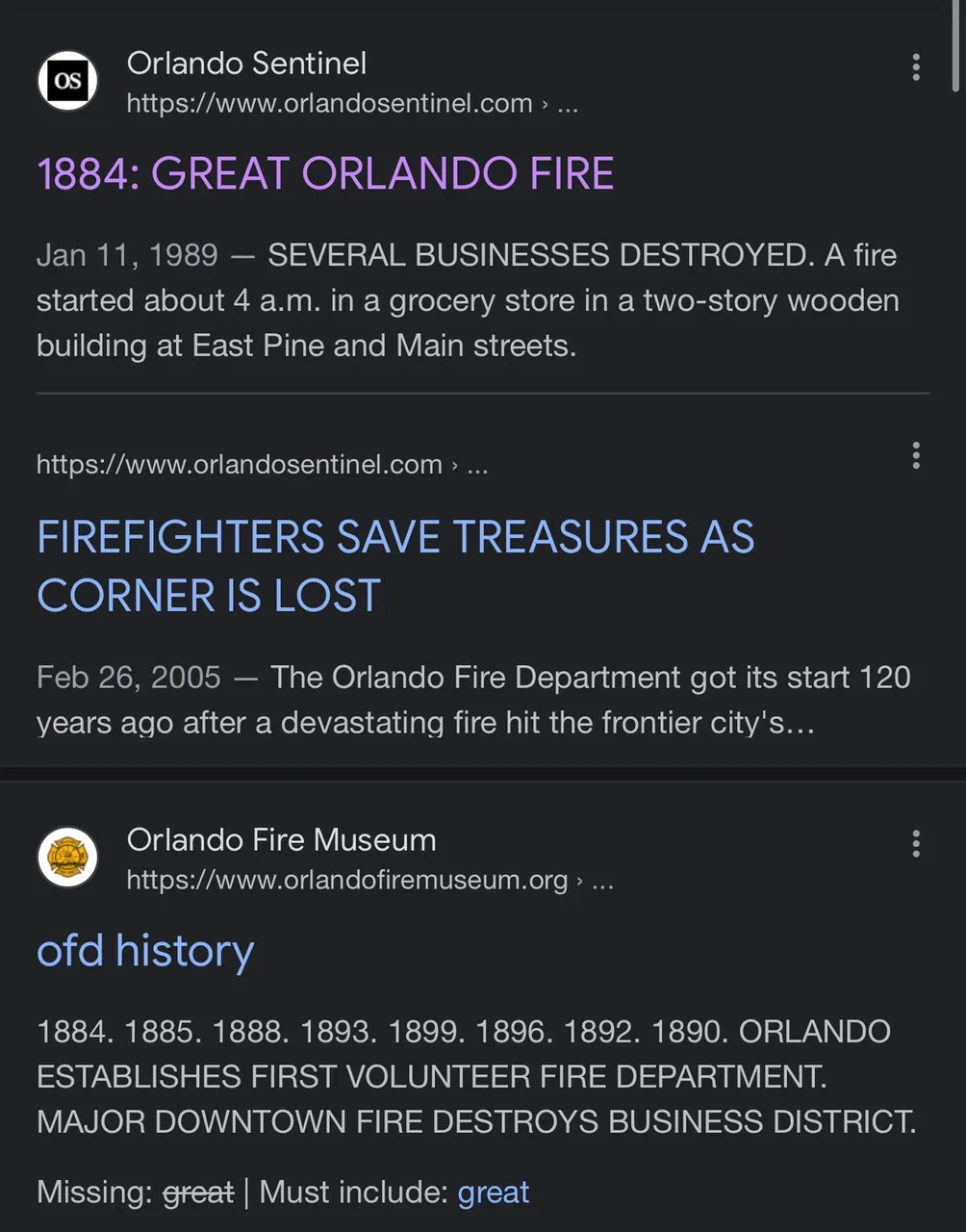Tap the 'great' must include link

tap(493, 1193)
